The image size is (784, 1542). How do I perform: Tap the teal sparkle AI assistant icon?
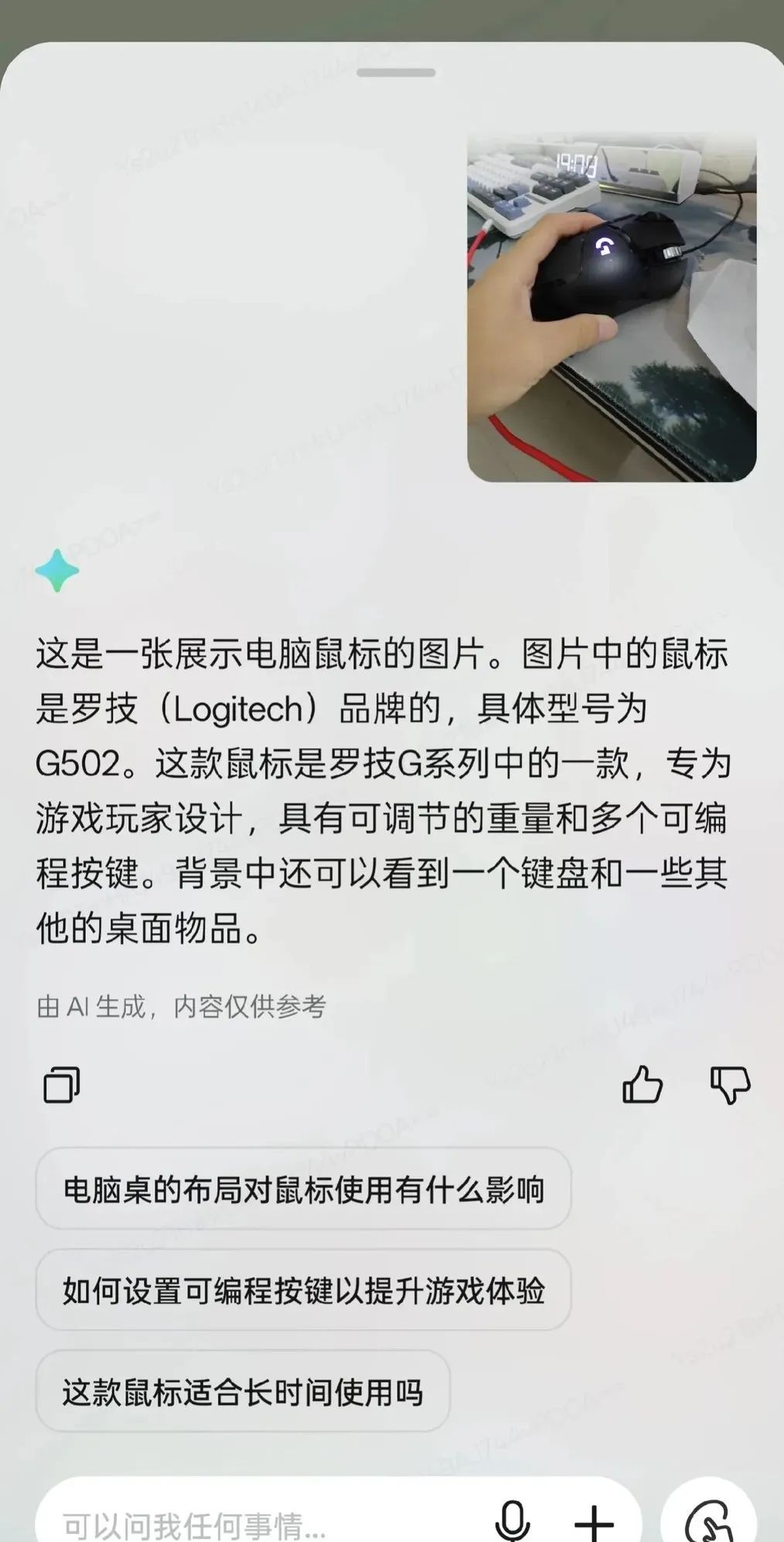coord(59,570)
